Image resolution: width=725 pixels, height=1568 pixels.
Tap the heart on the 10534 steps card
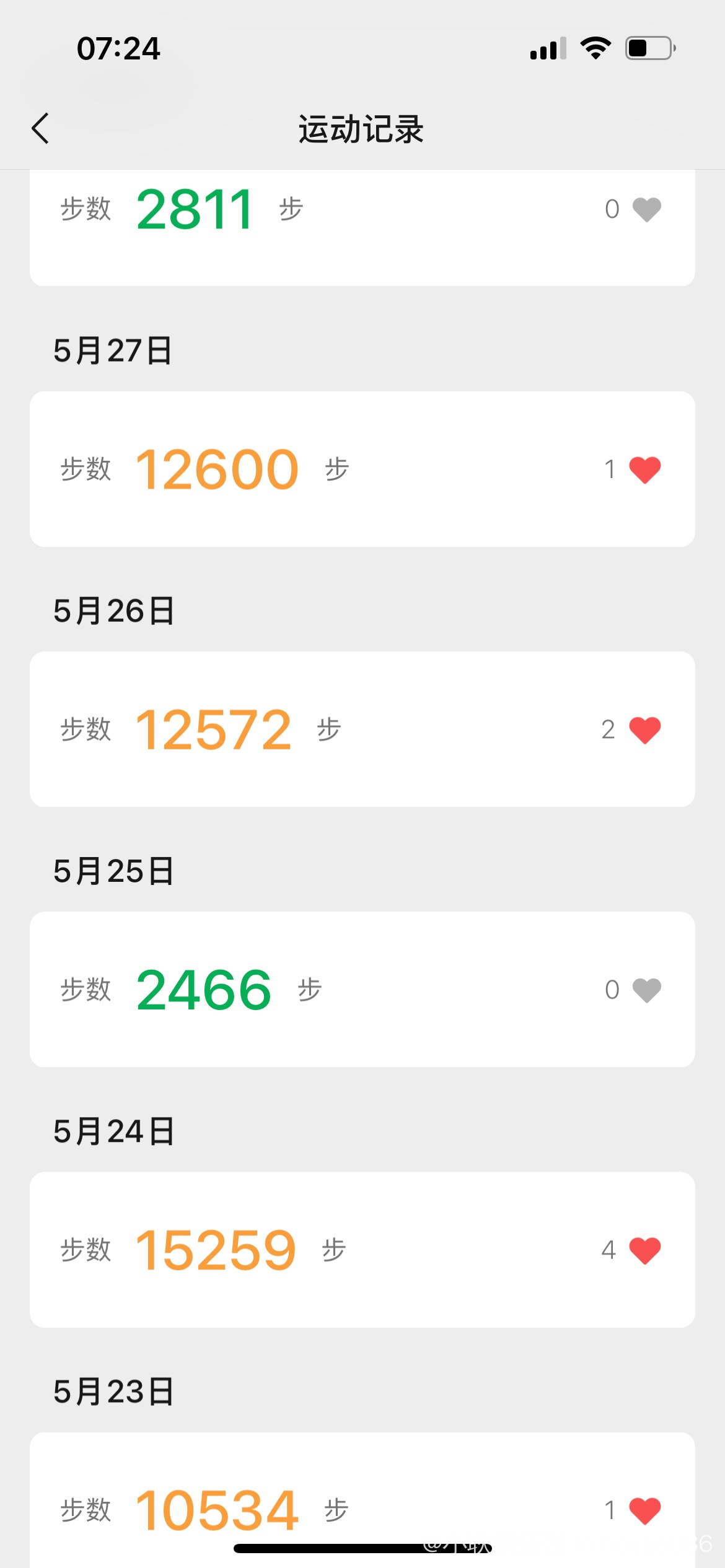click(645, 1510)
